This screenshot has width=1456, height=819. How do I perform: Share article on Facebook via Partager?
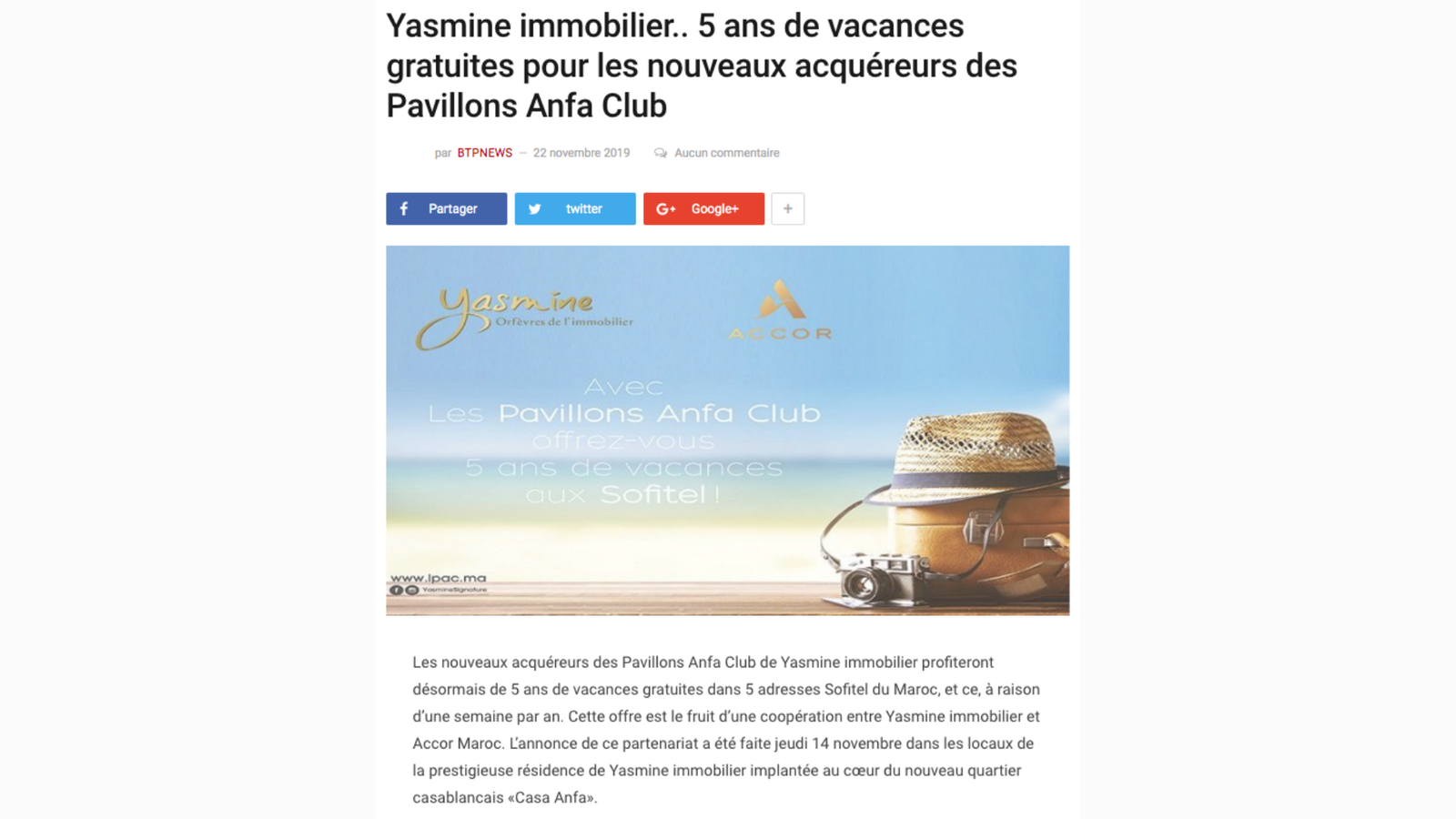(446, 208)
